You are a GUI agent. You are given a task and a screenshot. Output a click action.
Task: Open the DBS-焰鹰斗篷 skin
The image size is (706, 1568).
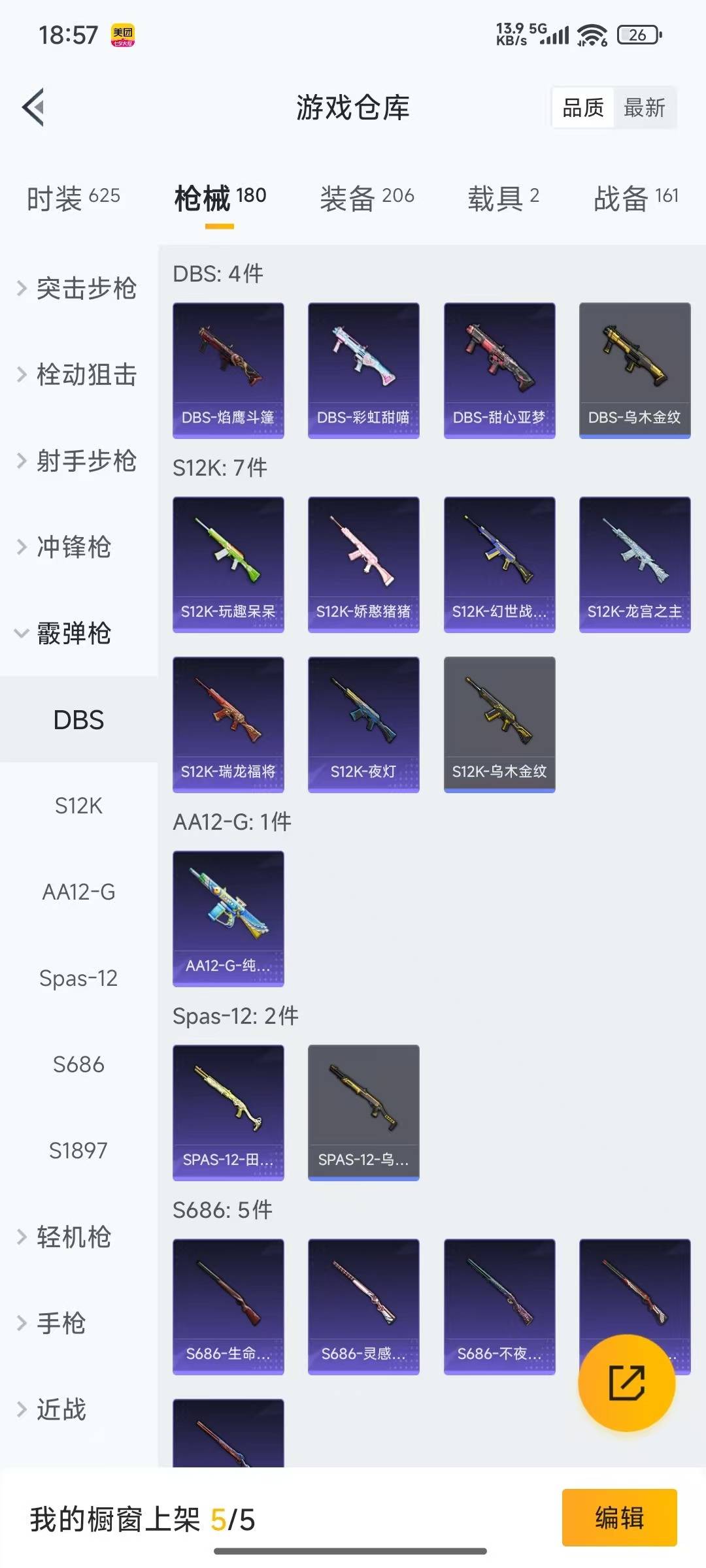tap(228, 370)
